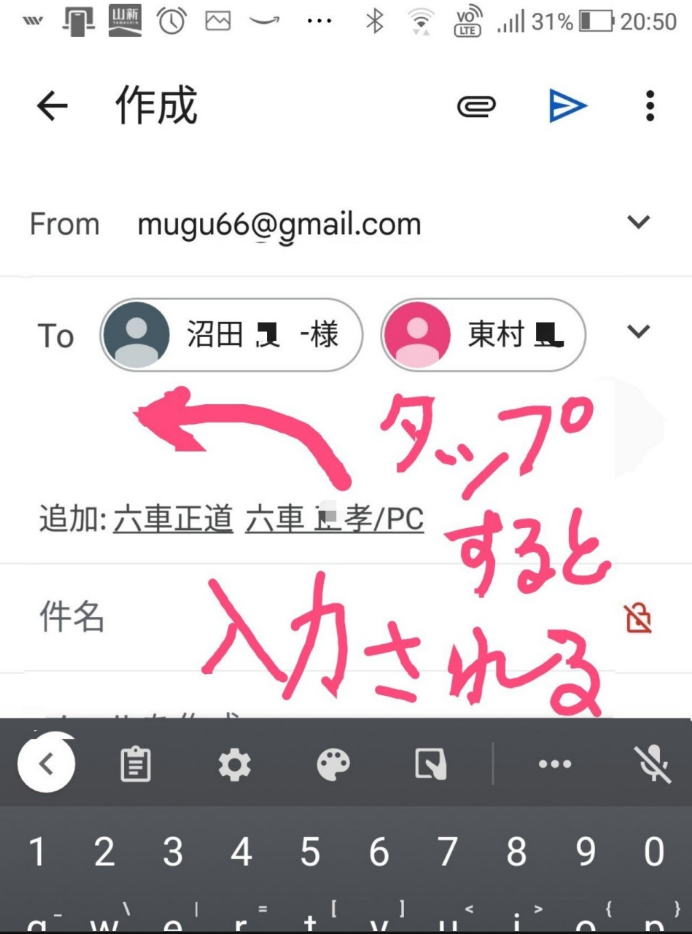Tap the confidential mode lock icon
The width and height of the screenshot is (692, 934).
[x=638, y=619]
